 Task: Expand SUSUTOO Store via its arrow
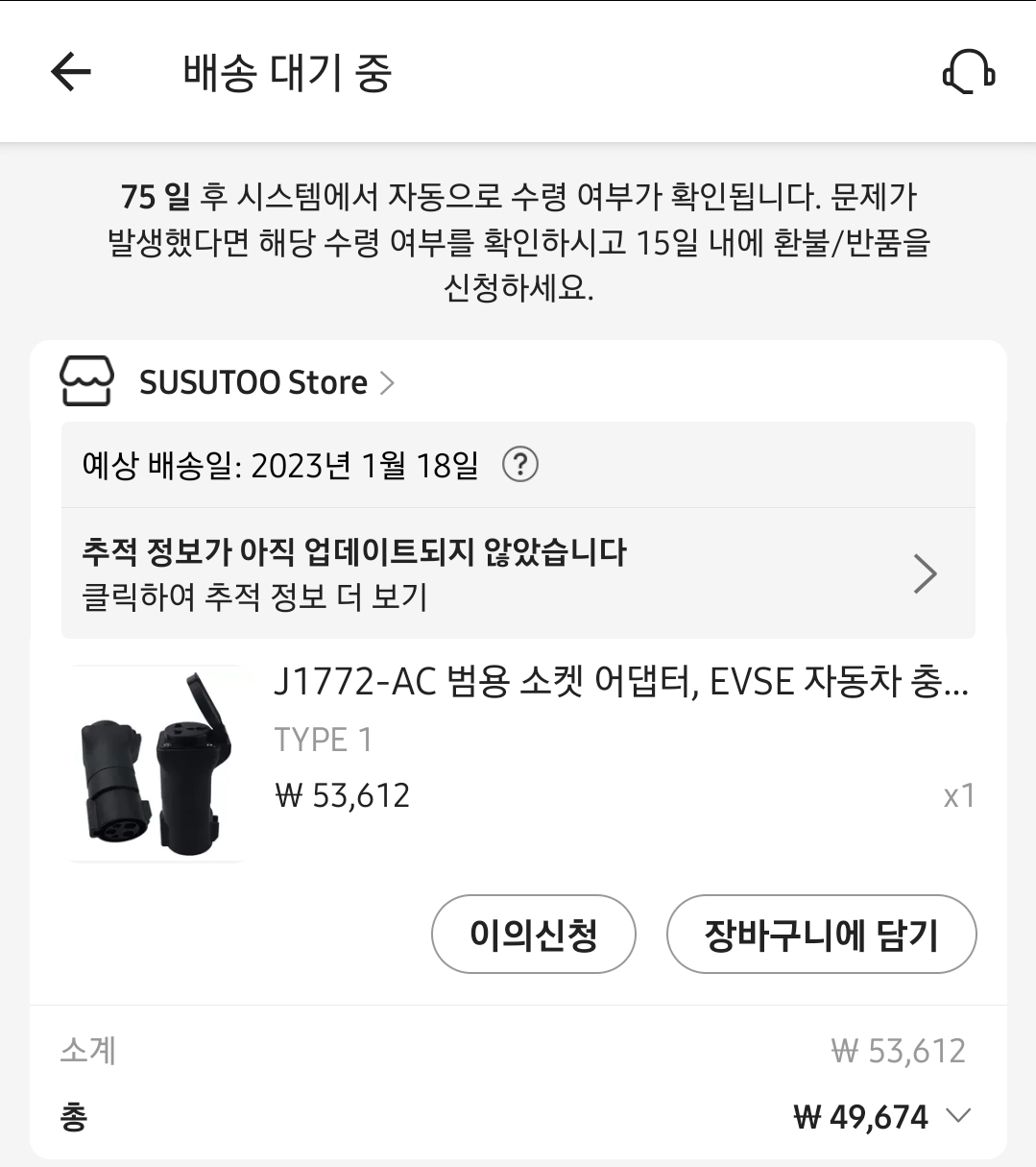point(388,381)
